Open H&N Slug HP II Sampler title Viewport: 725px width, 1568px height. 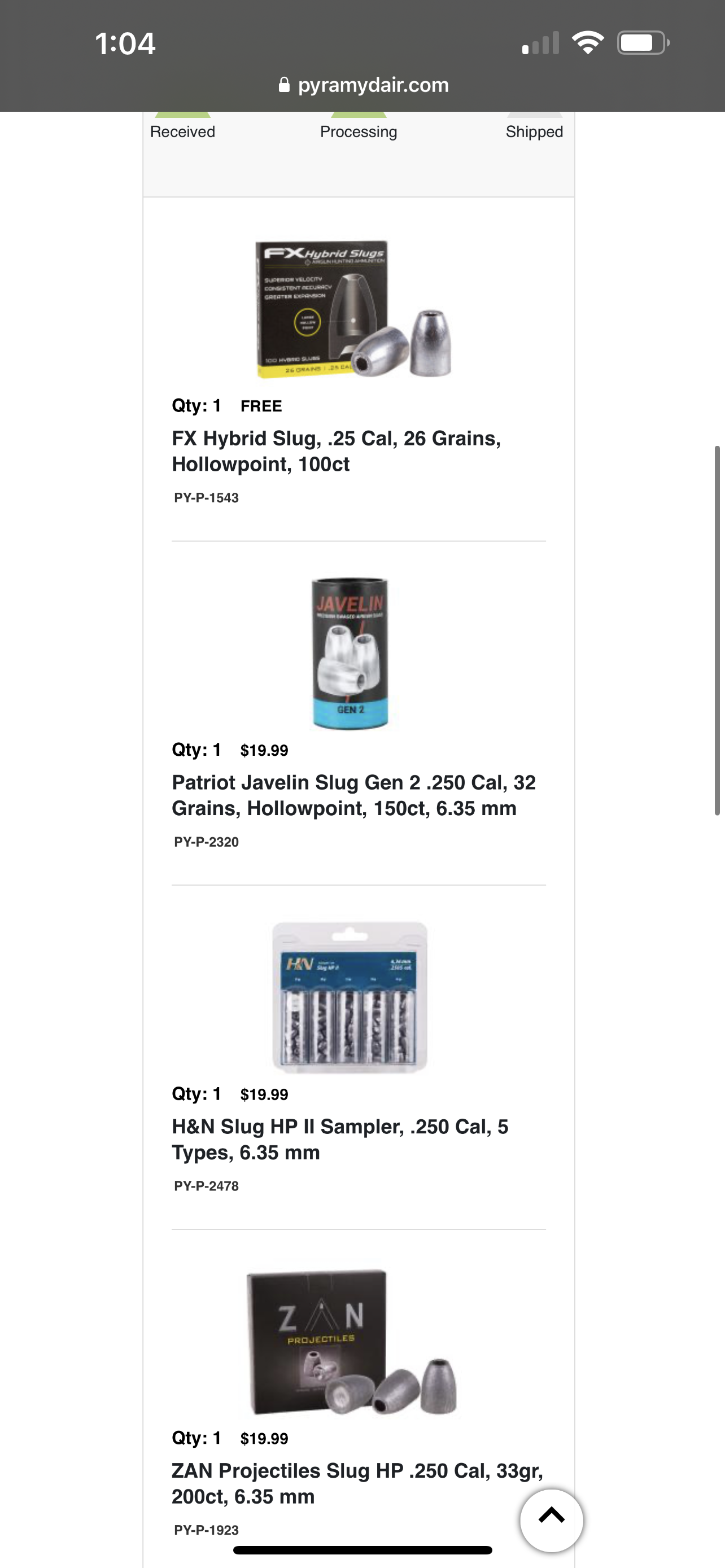(340, 1139)
